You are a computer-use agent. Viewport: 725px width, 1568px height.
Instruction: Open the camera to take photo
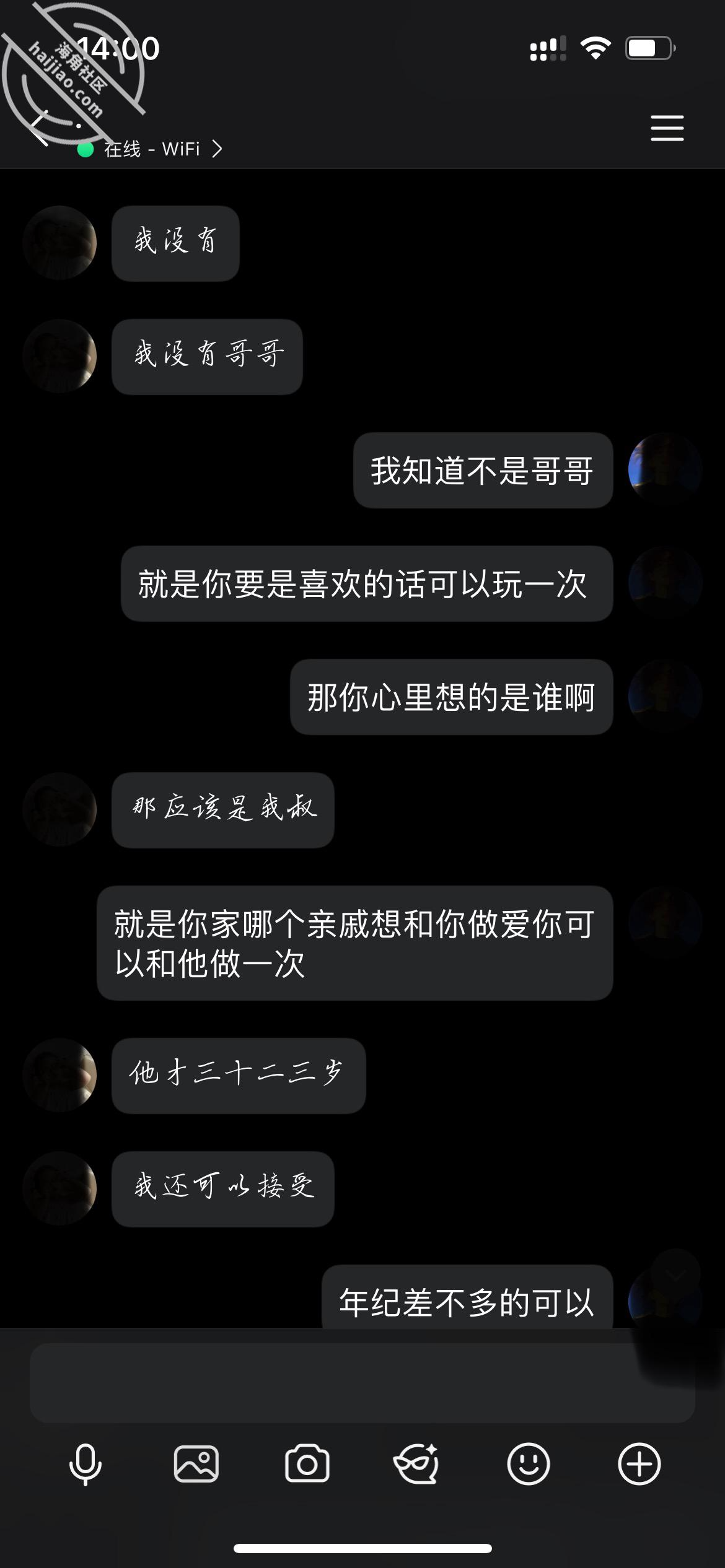pos(307,1464)
